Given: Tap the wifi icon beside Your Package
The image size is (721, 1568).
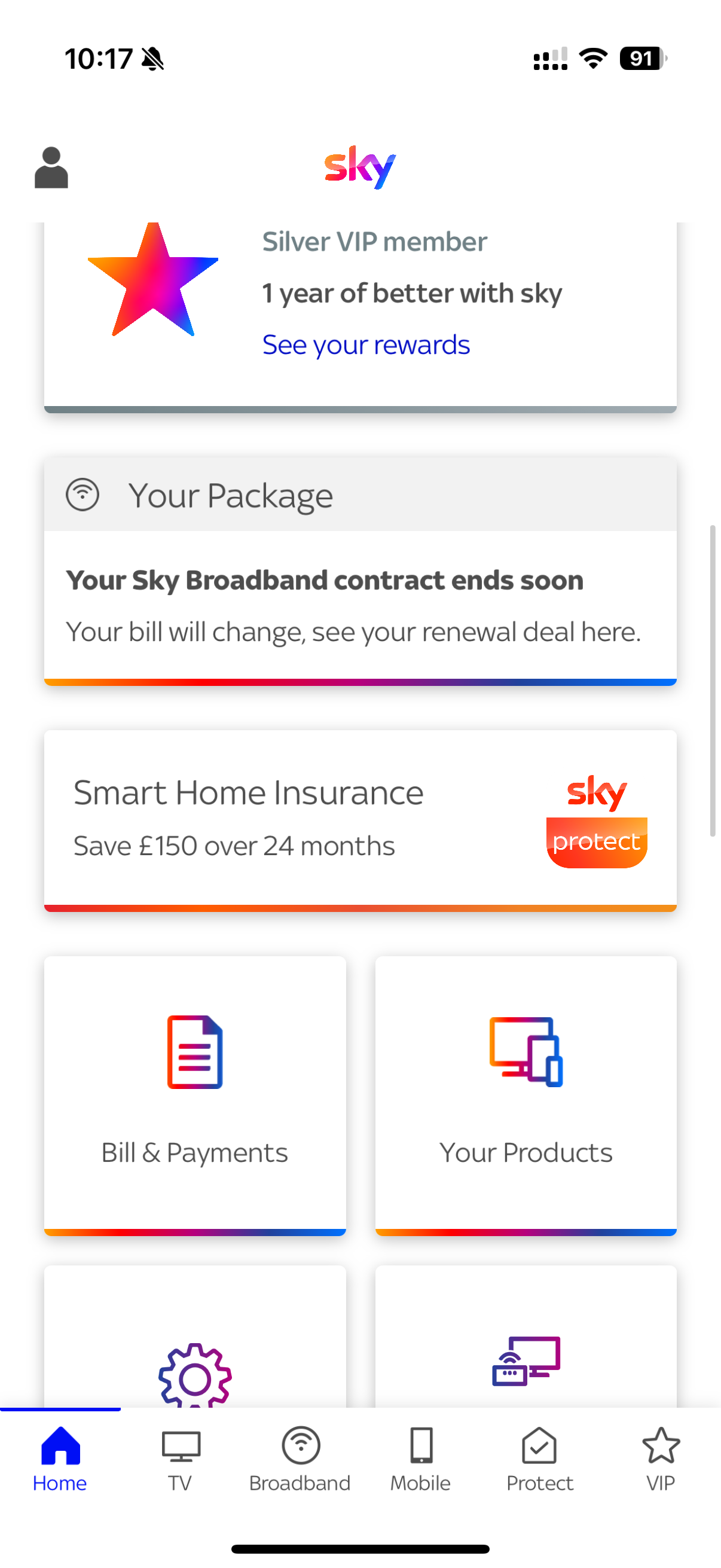Looking at the screenshot, I should 83,495.
